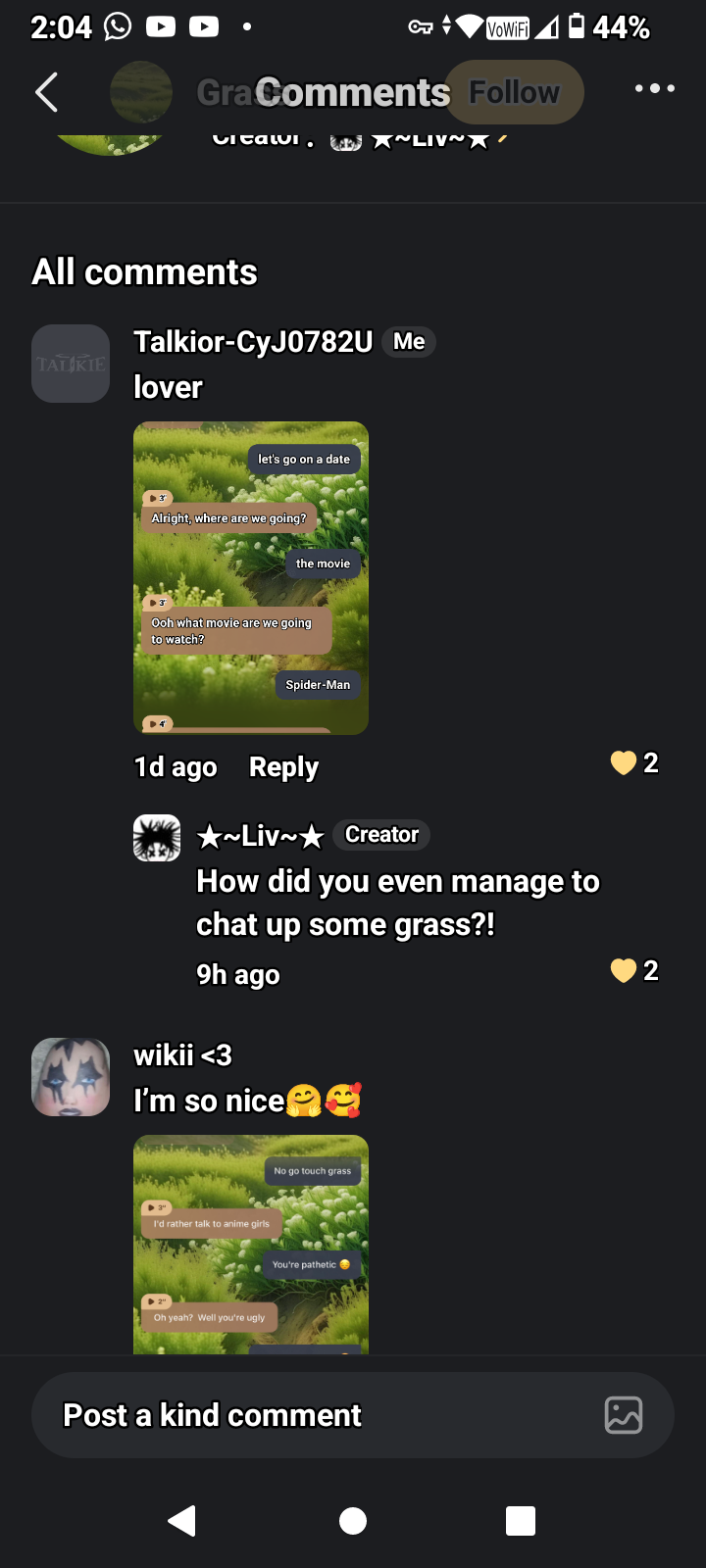The height and width of the screenshot is (1568, 706).
Task: Attach an image to your comment
Action: point(624,1415)
